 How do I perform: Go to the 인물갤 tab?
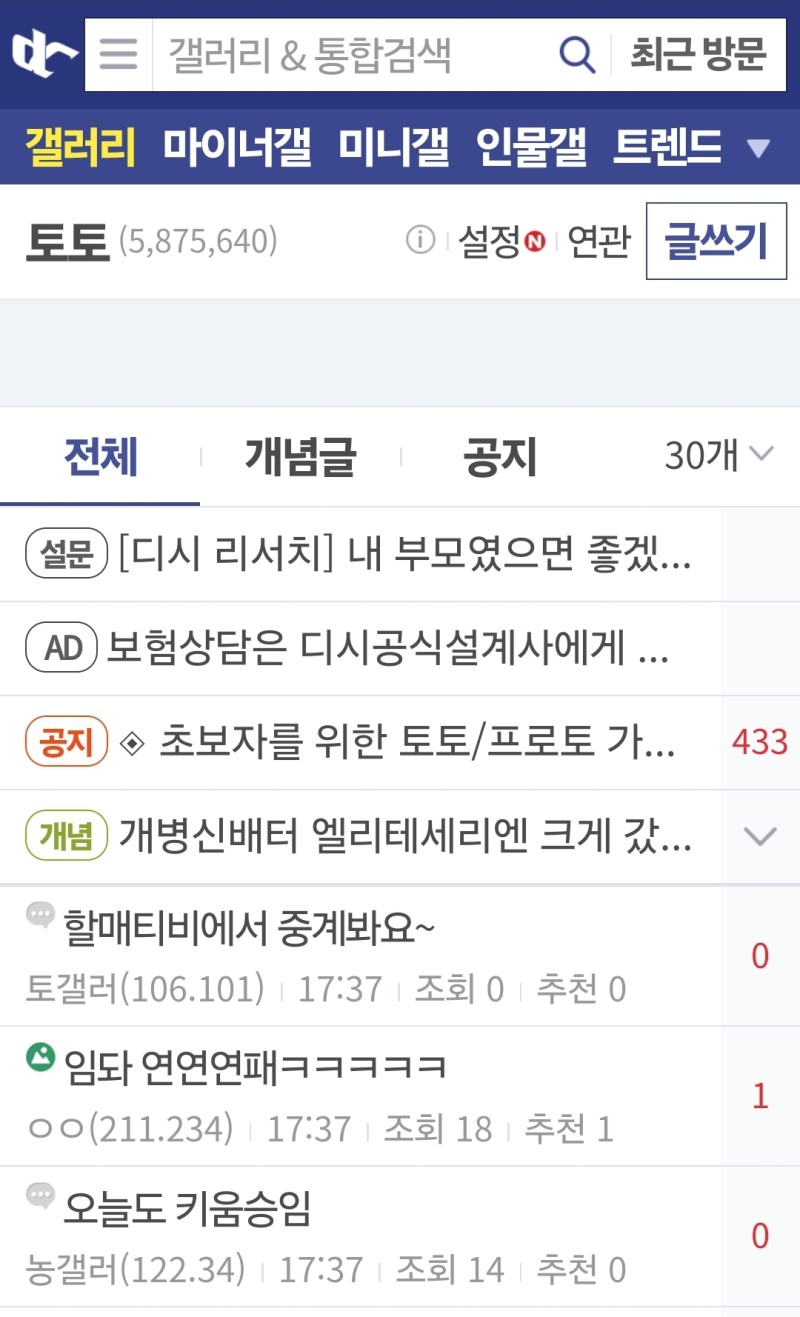(531, 147)
